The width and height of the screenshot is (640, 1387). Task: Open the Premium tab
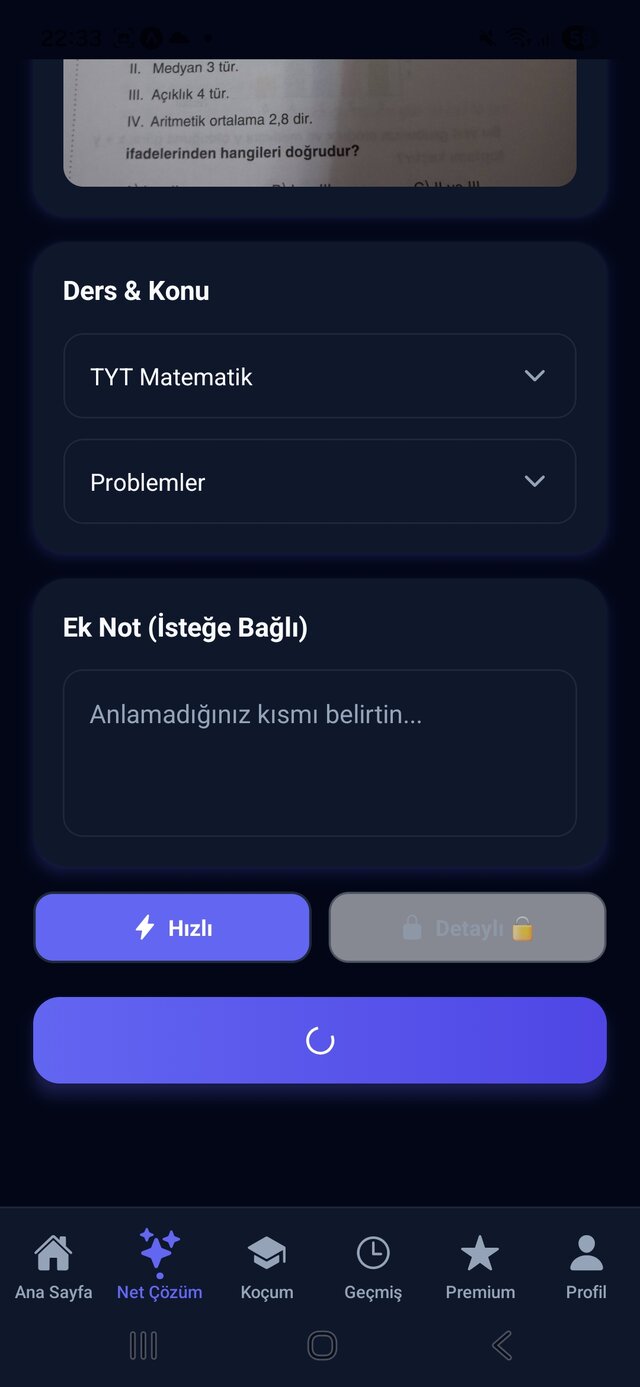pyautogui.click(x=480, y=1266)
